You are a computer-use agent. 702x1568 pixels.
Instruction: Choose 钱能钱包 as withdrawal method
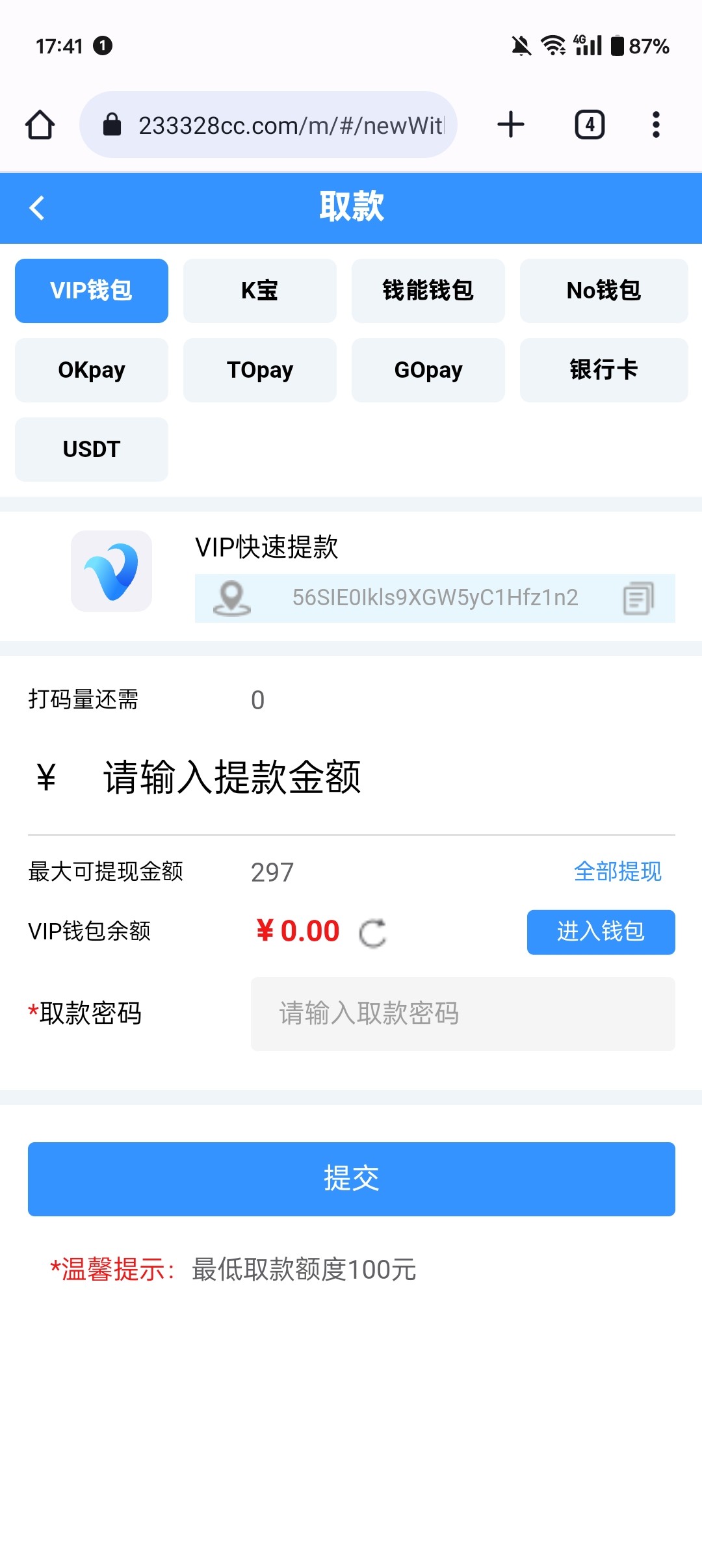coord(428,291)
